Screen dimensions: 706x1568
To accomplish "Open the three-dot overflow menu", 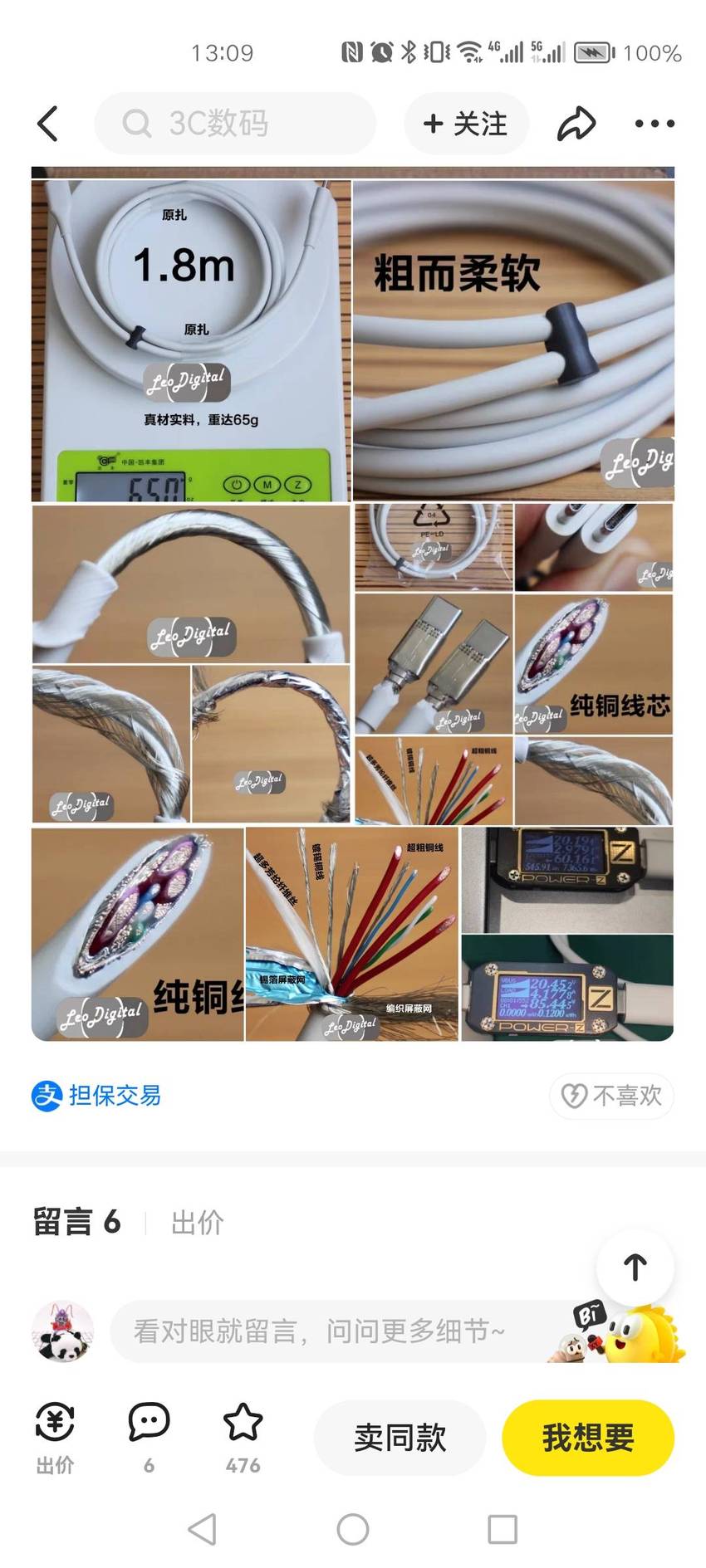I will [x=655, y=124].
